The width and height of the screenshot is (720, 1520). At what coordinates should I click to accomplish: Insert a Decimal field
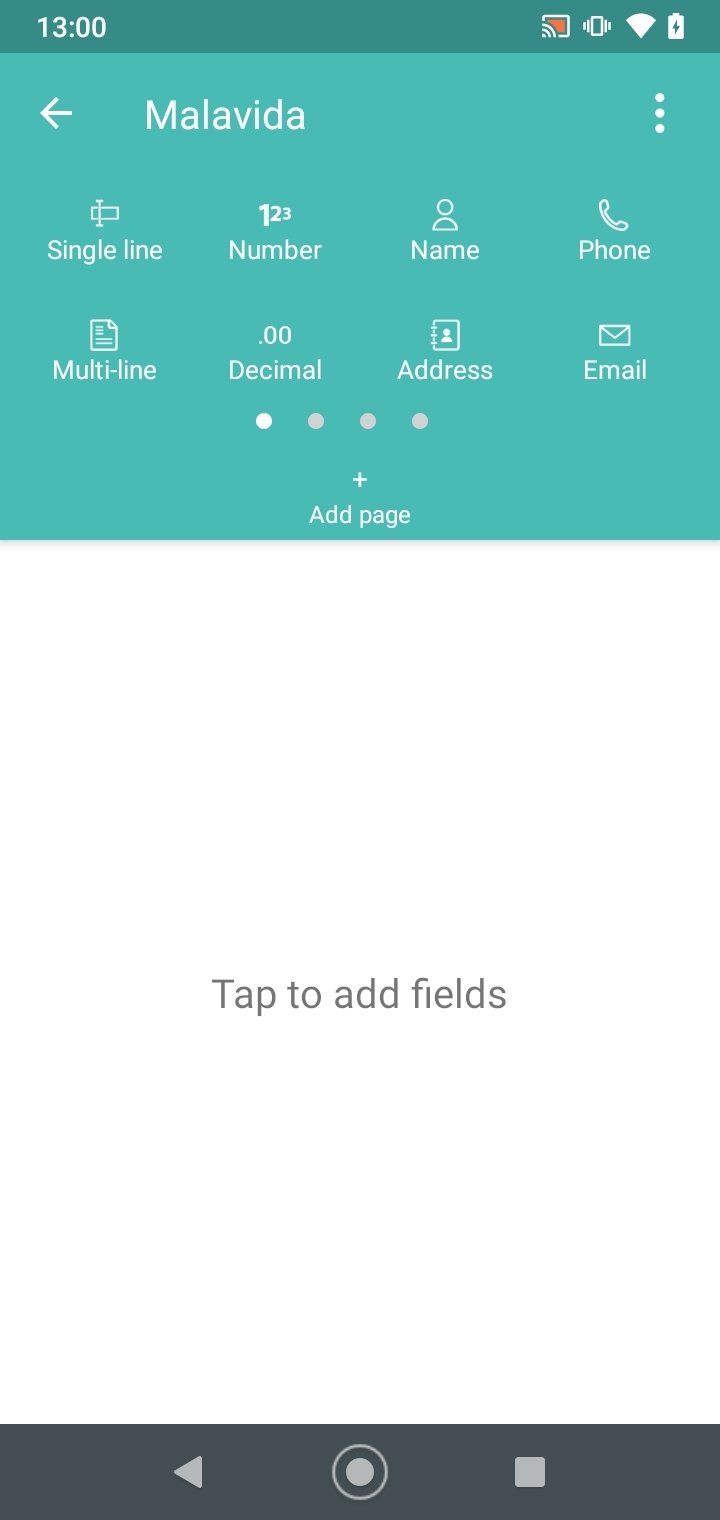point(275,352)
